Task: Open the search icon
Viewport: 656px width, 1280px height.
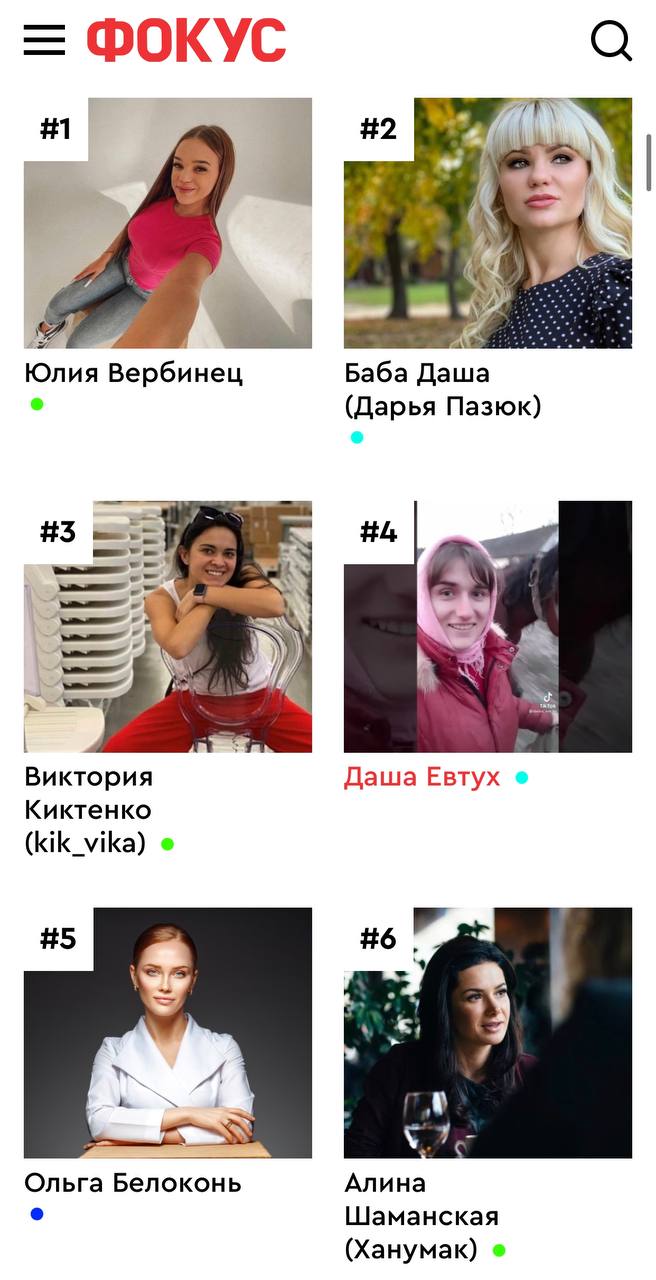Action: (611, 41)
